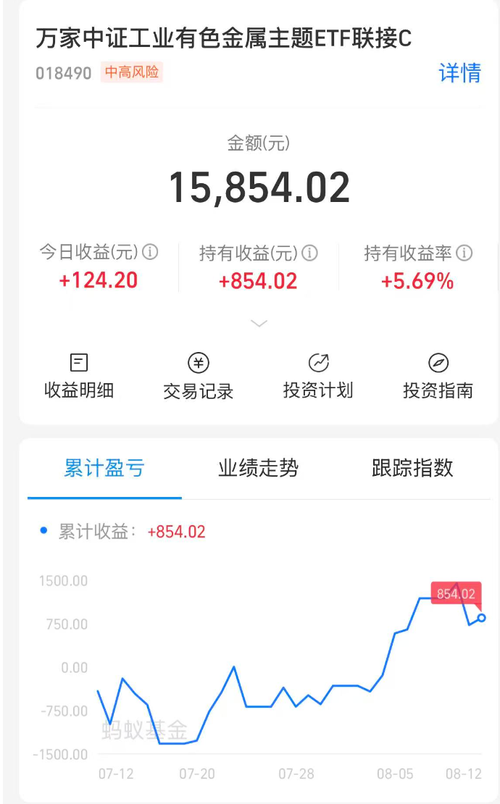The image size is (500, 804).
Task: Select the 累计盈亏 tab
Action: 105,468
